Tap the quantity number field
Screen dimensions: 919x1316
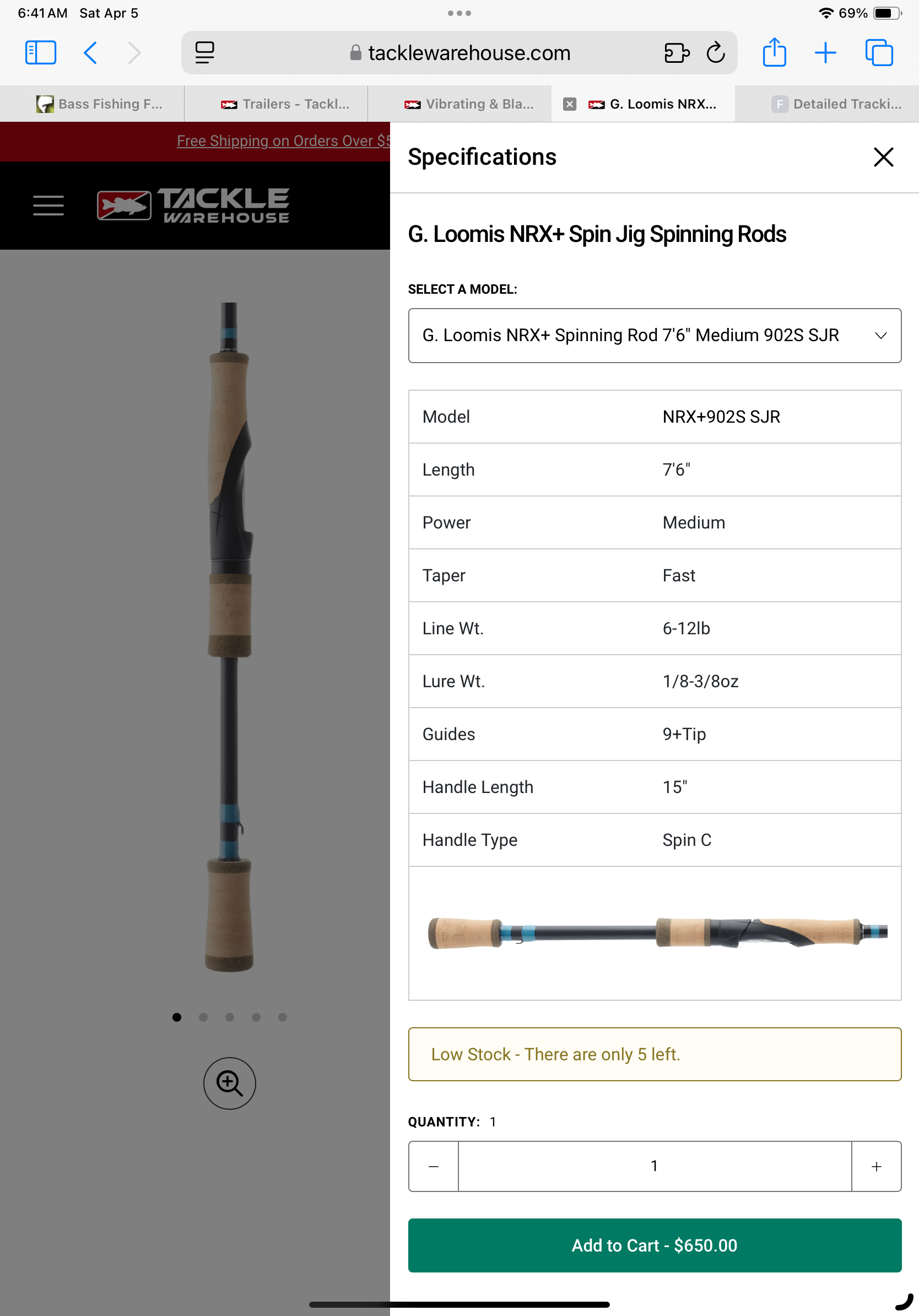[655, 1166]
